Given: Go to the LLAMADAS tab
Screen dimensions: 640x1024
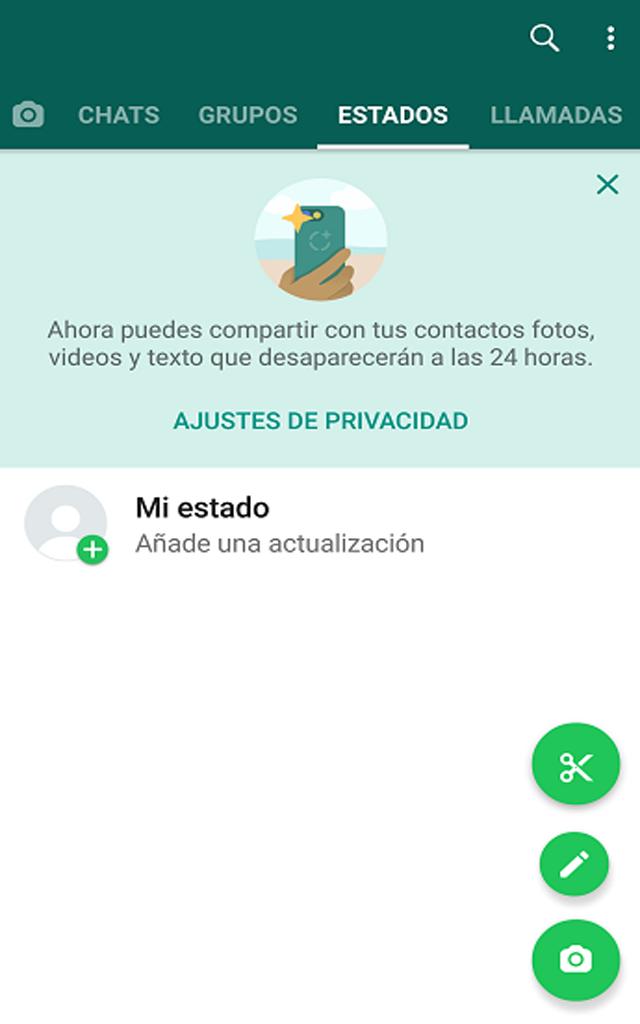Looking at the screenshot, I should click(556, 115).
